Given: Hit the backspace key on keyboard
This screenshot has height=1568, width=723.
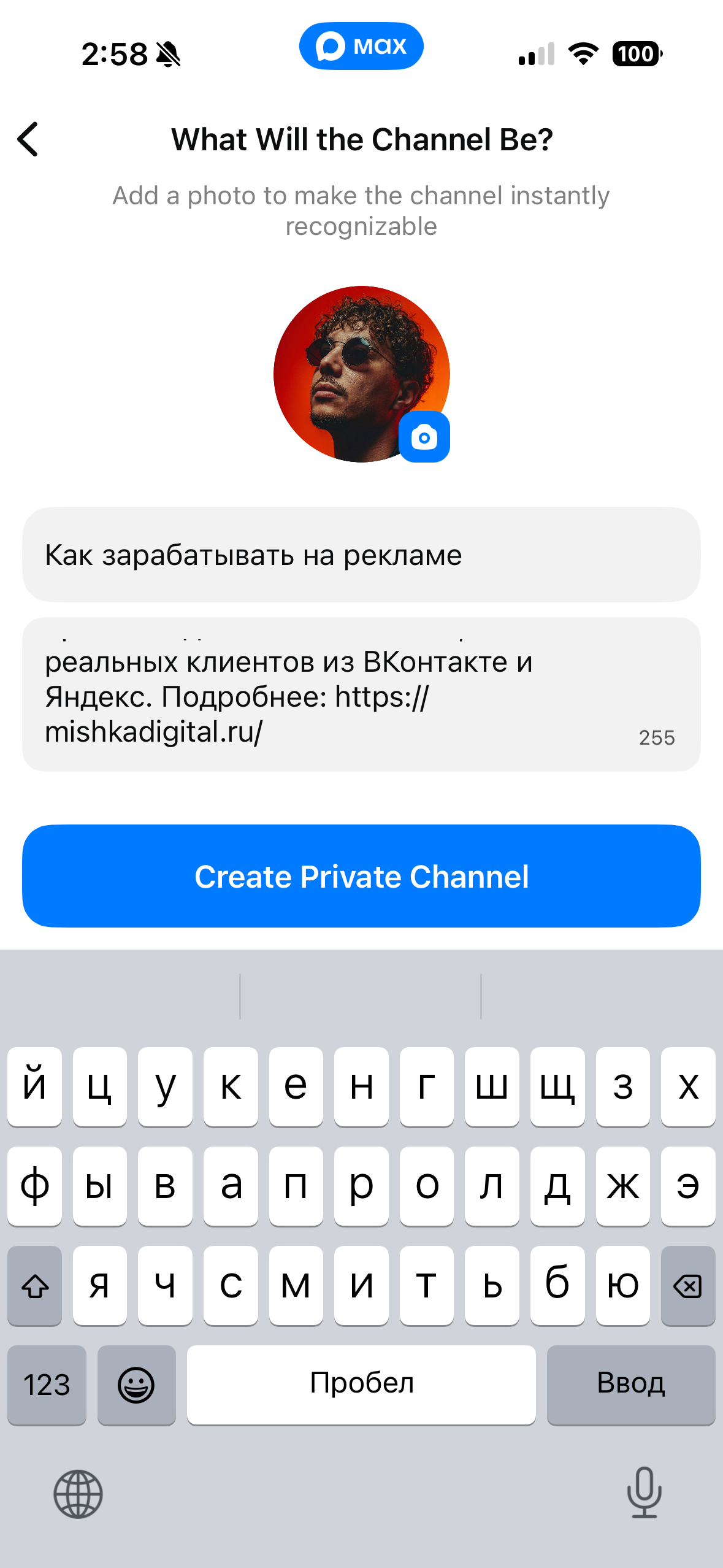Looking at the screenshot, I should (687, 1285).
